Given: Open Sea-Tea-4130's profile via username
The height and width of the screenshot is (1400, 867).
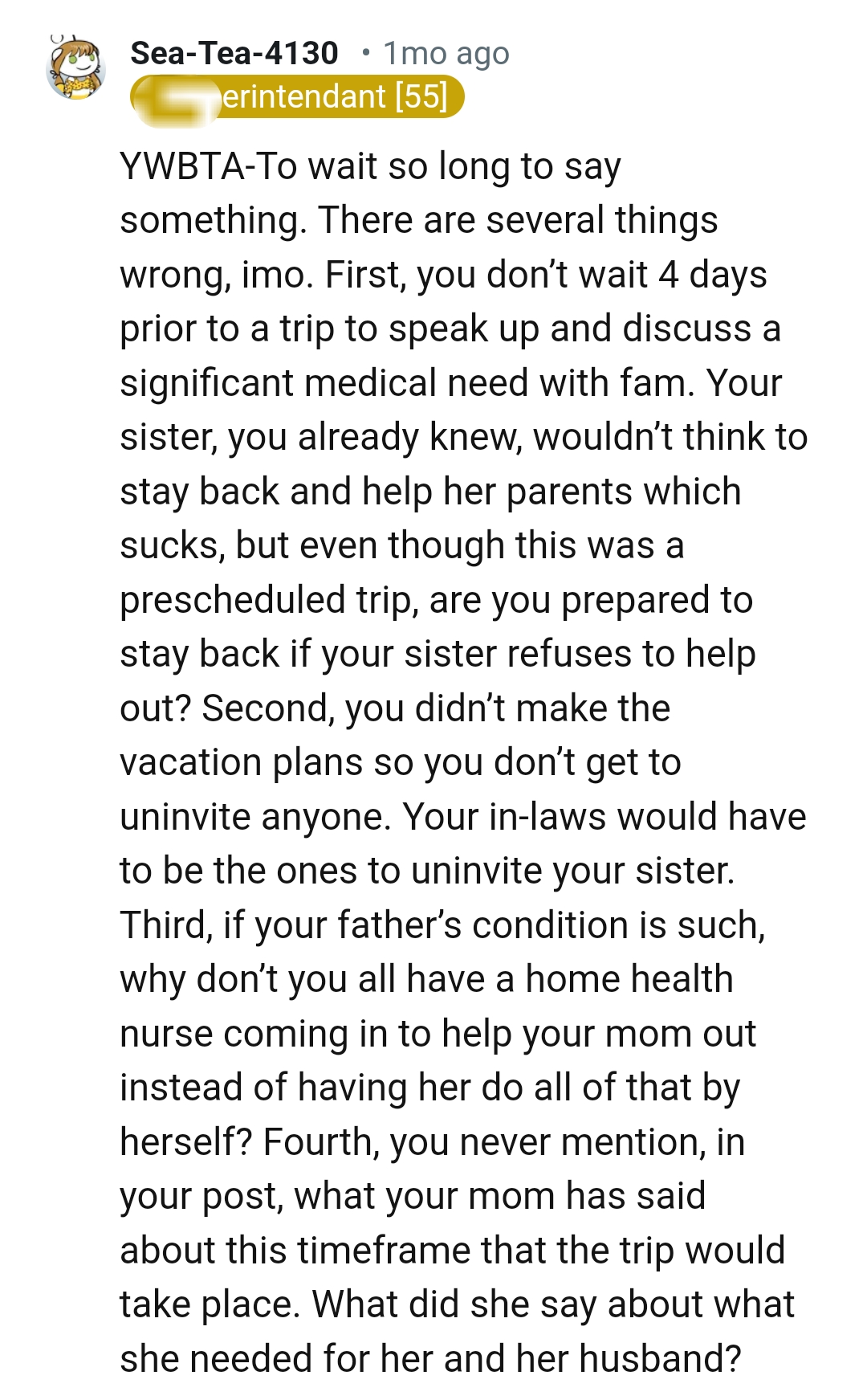Looking at the screenshot, I should coord(234,54).
